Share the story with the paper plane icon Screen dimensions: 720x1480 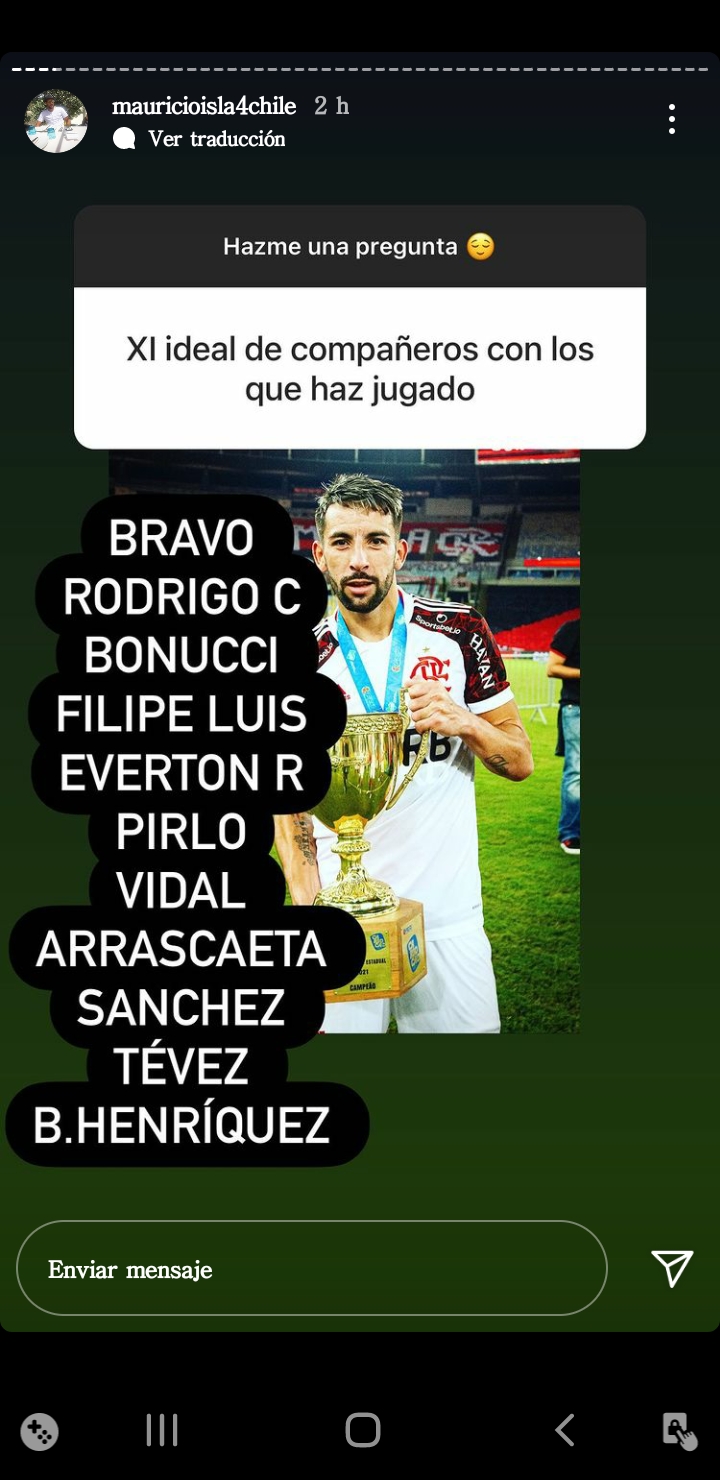click(x=672, y=1268)
